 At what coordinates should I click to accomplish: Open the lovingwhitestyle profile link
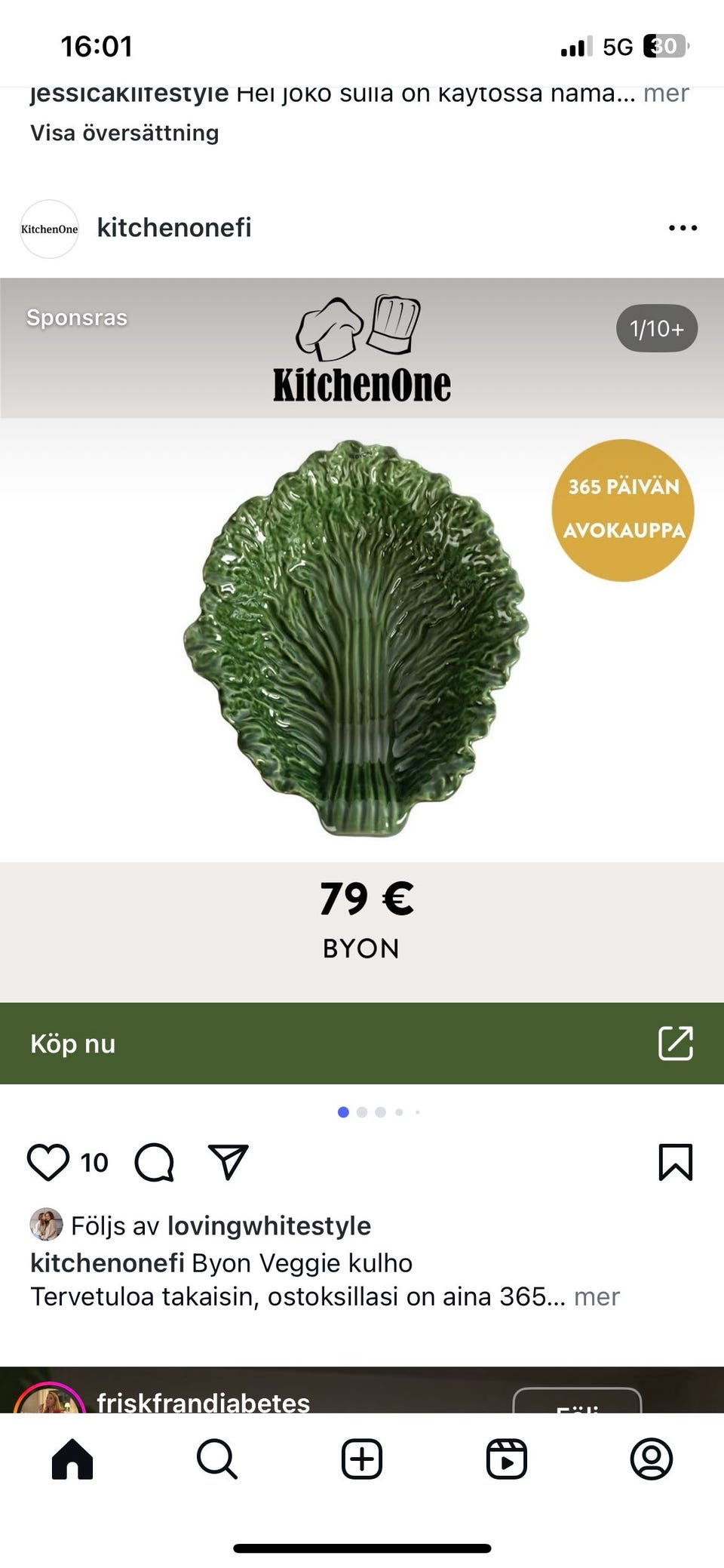269,1225
